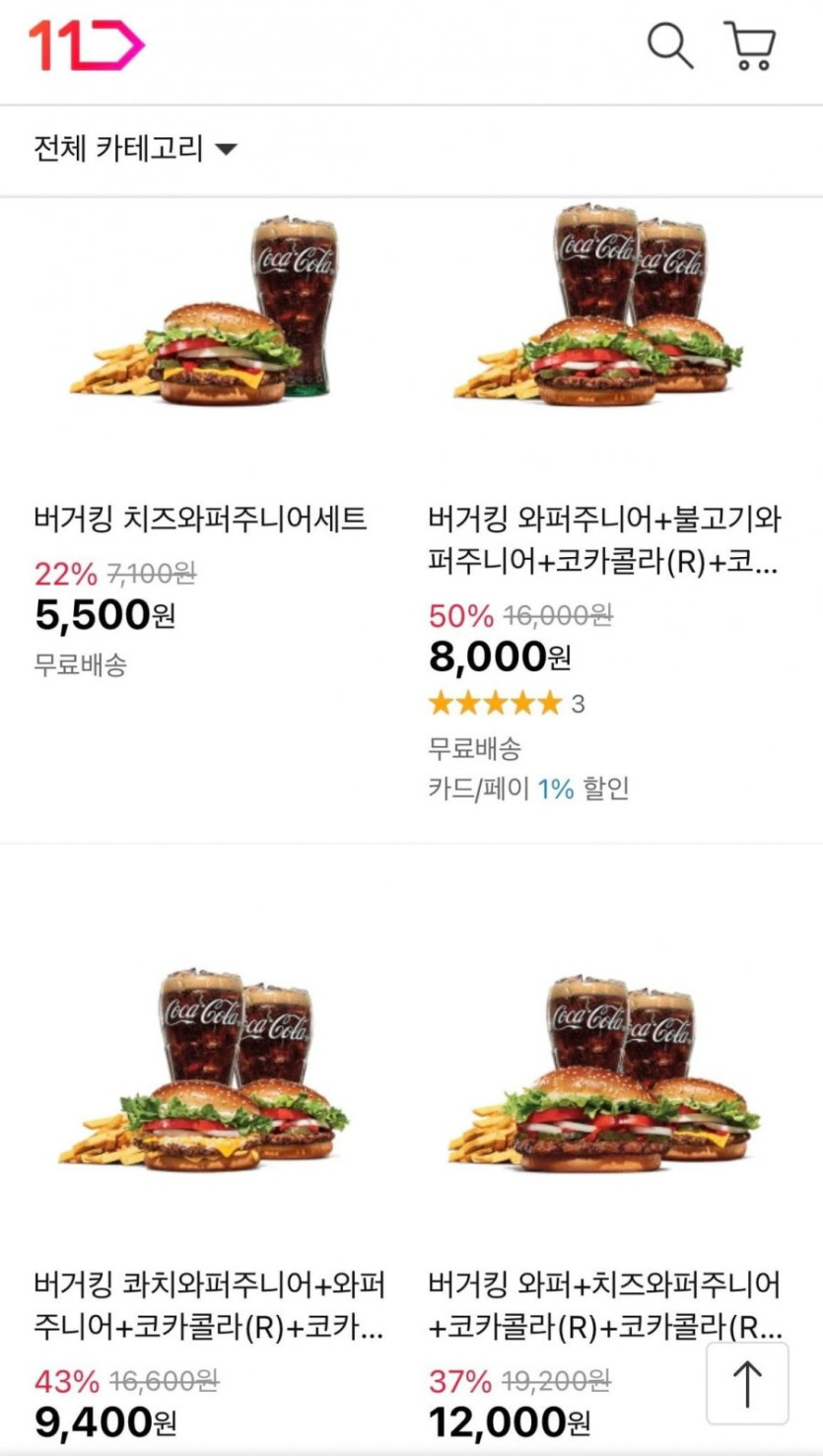Open the search magnifier icon
Image resolution: width=823 pixels, height=1456 pixels.
(670, 46)
